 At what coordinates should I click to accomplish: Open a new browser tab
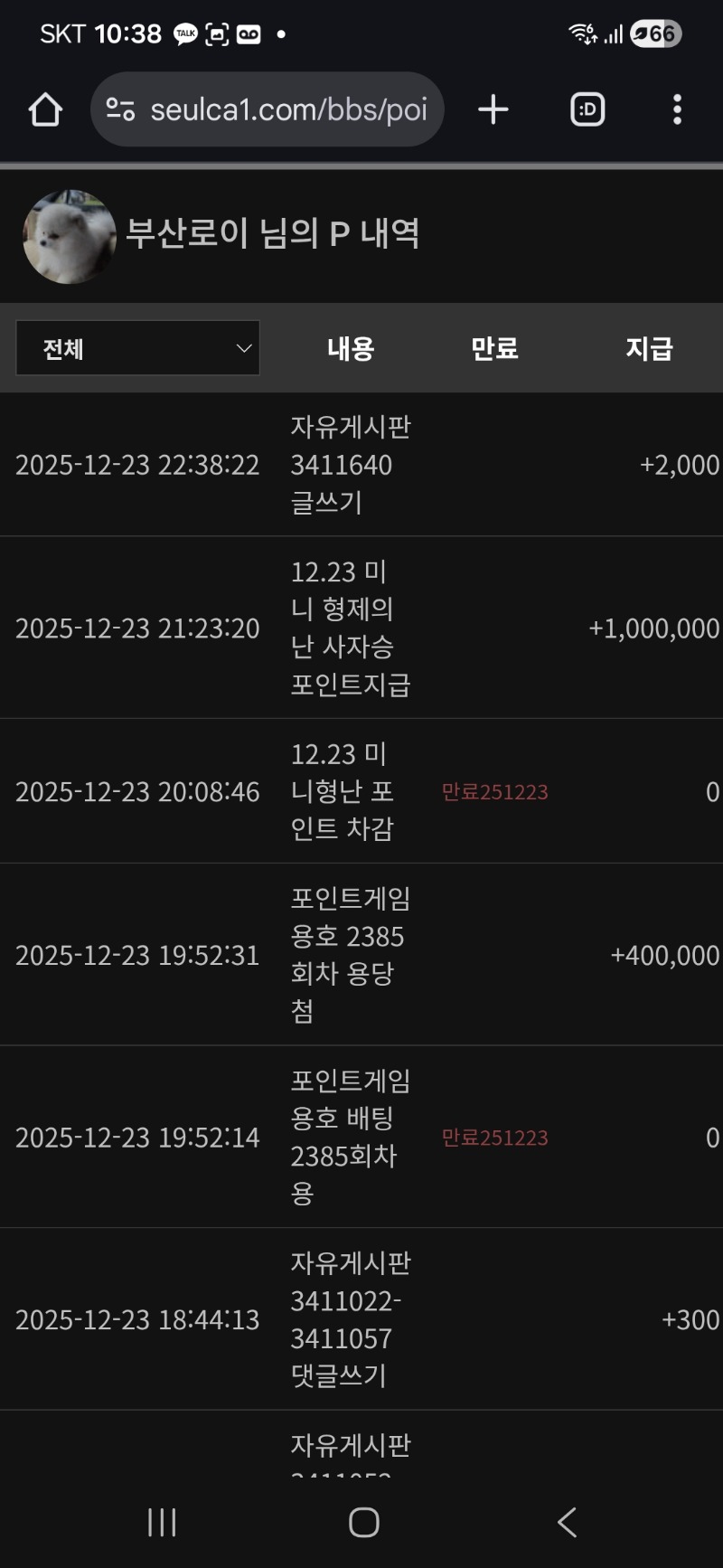tap(493, 110)
